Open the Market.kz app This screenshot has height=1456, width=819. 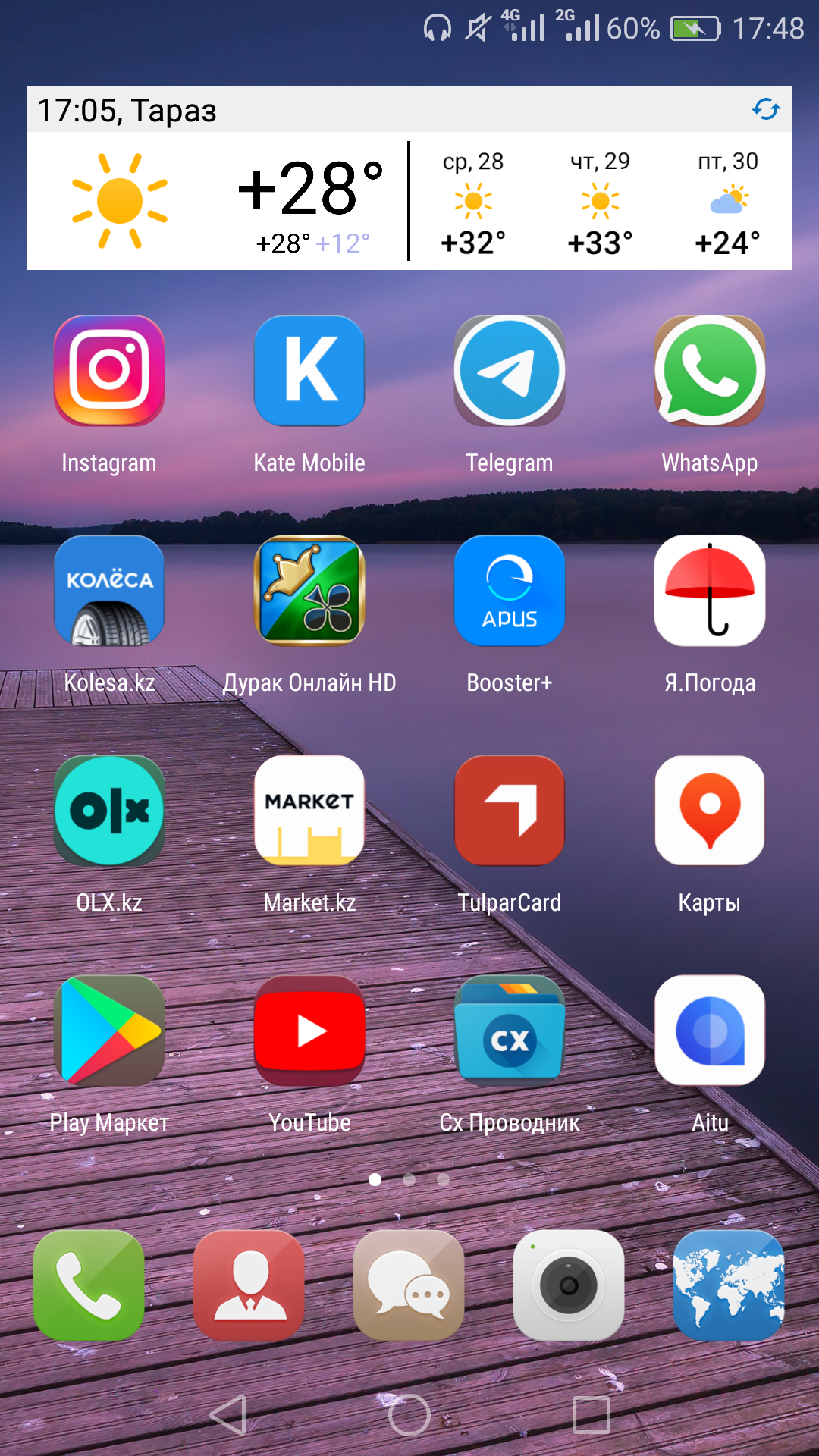pos(309,811)
